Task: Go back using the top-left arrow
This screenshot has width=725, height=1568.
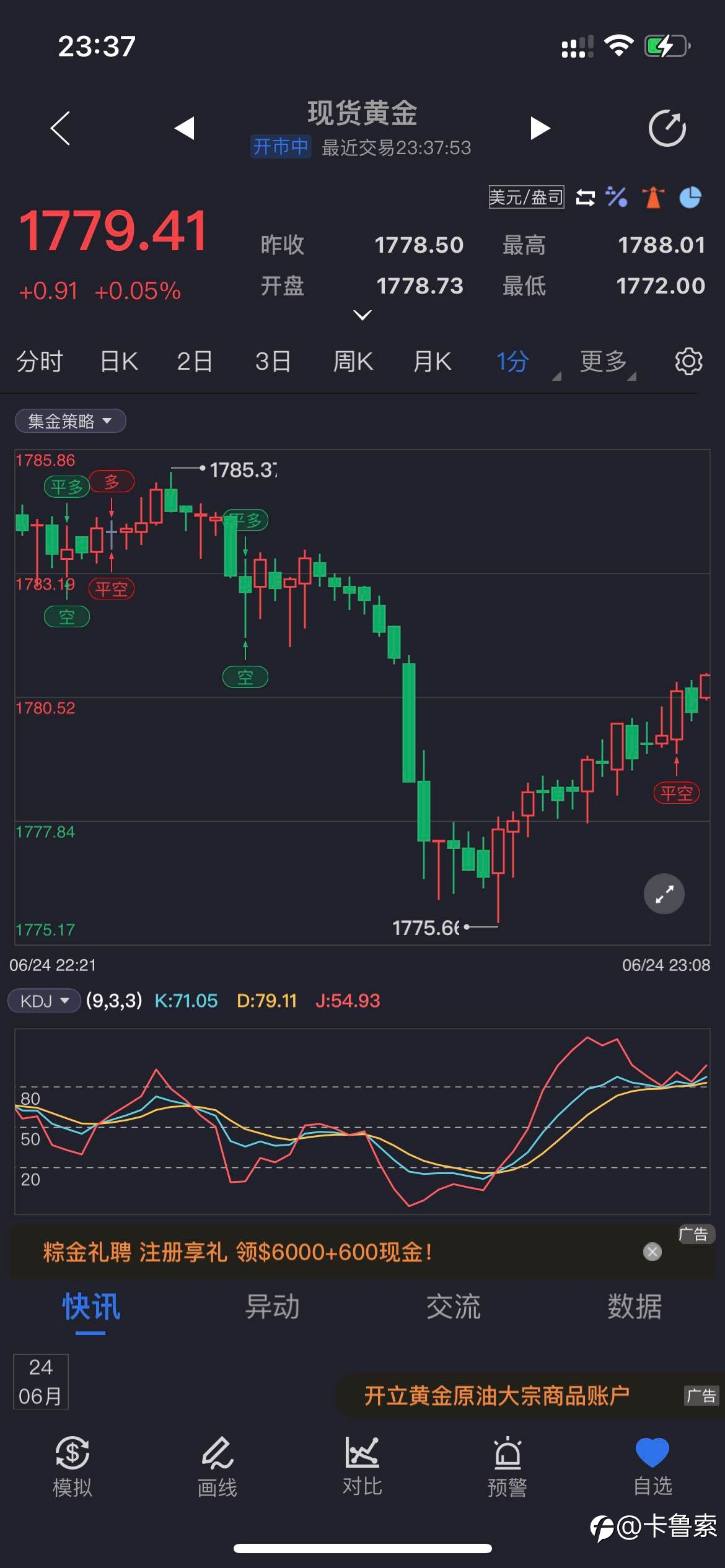Action: pos(60,128)
